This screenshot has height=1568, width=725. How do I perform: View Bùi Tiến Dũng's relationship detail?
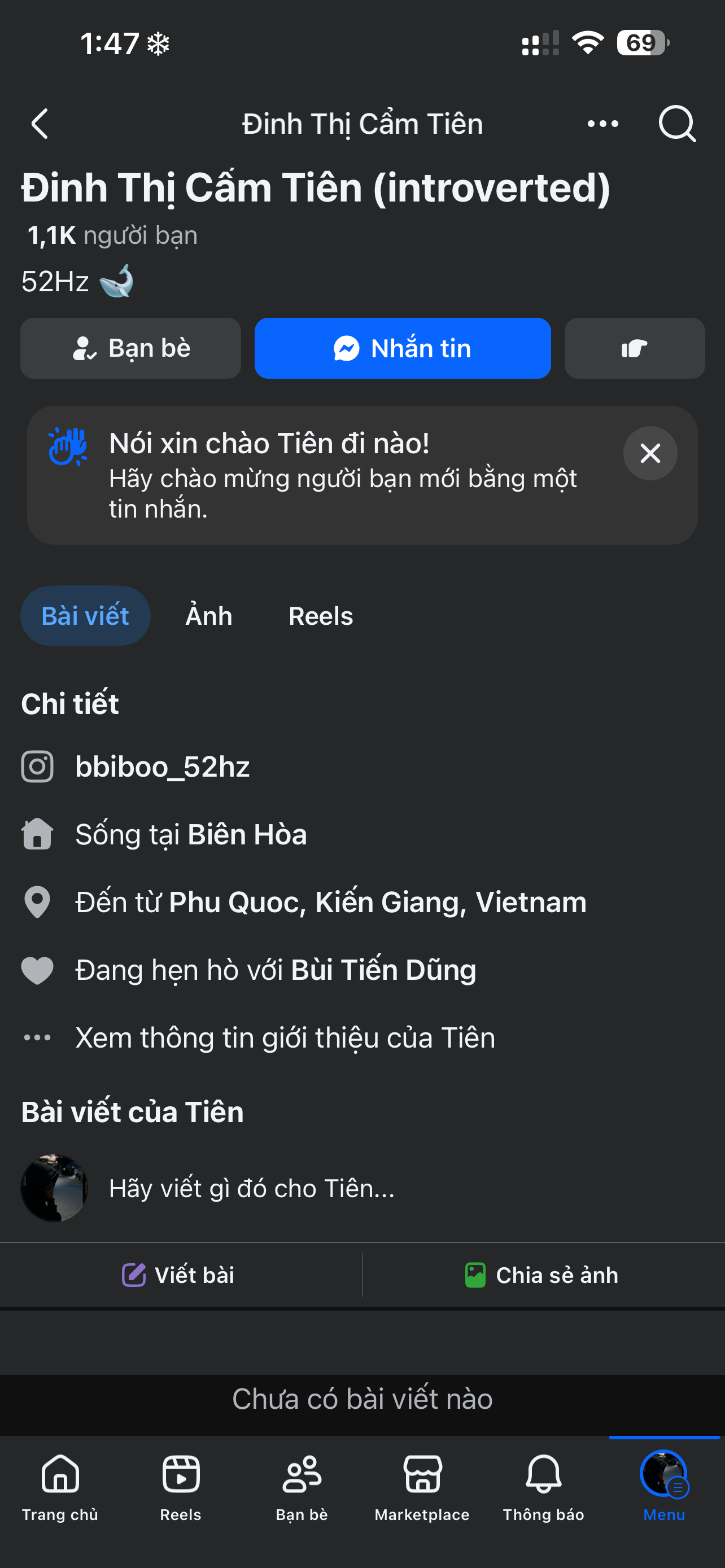(383, 970)
